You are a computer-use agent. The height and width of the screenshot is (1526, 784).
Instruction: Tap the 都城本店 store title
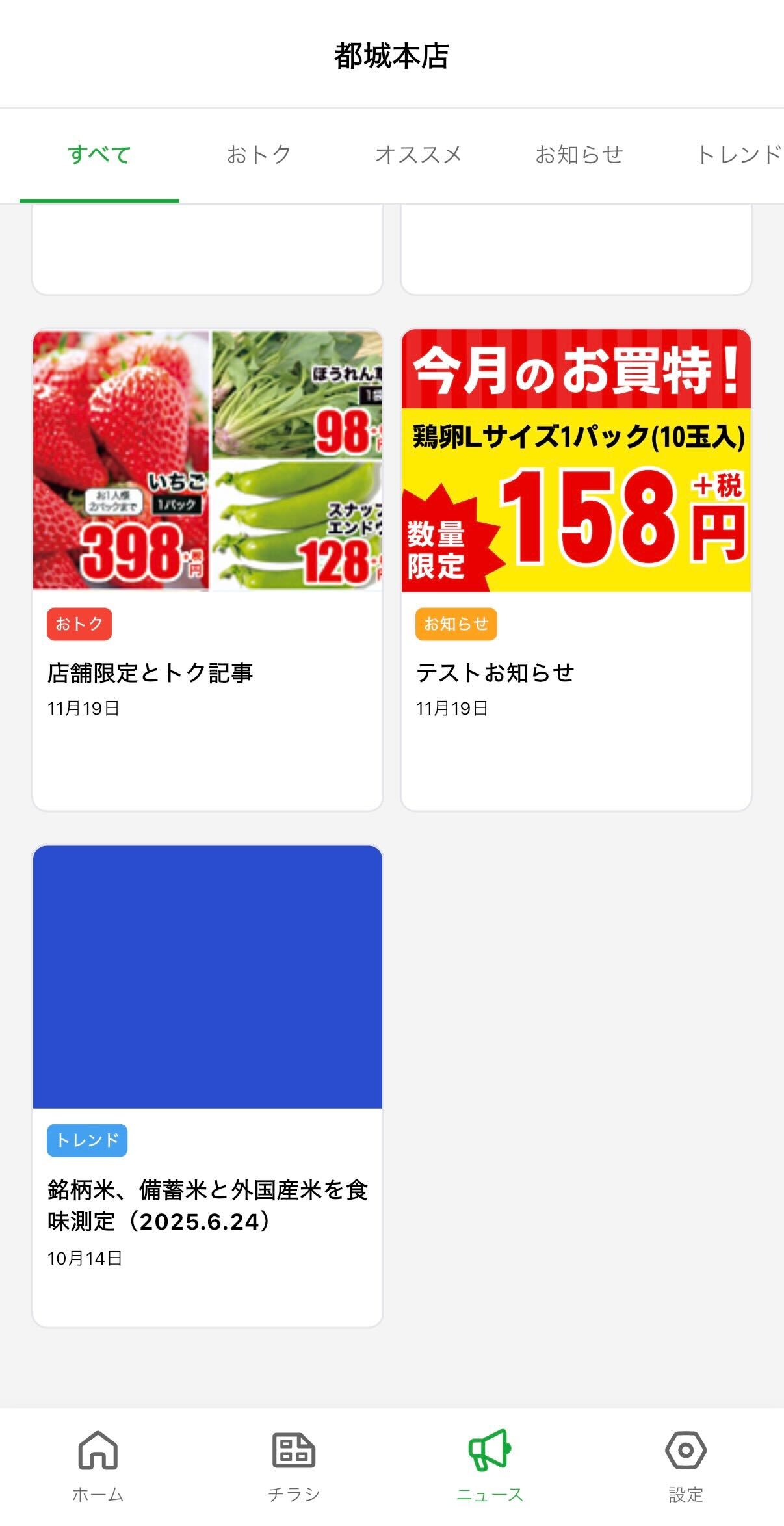click(x=392, y=56)
